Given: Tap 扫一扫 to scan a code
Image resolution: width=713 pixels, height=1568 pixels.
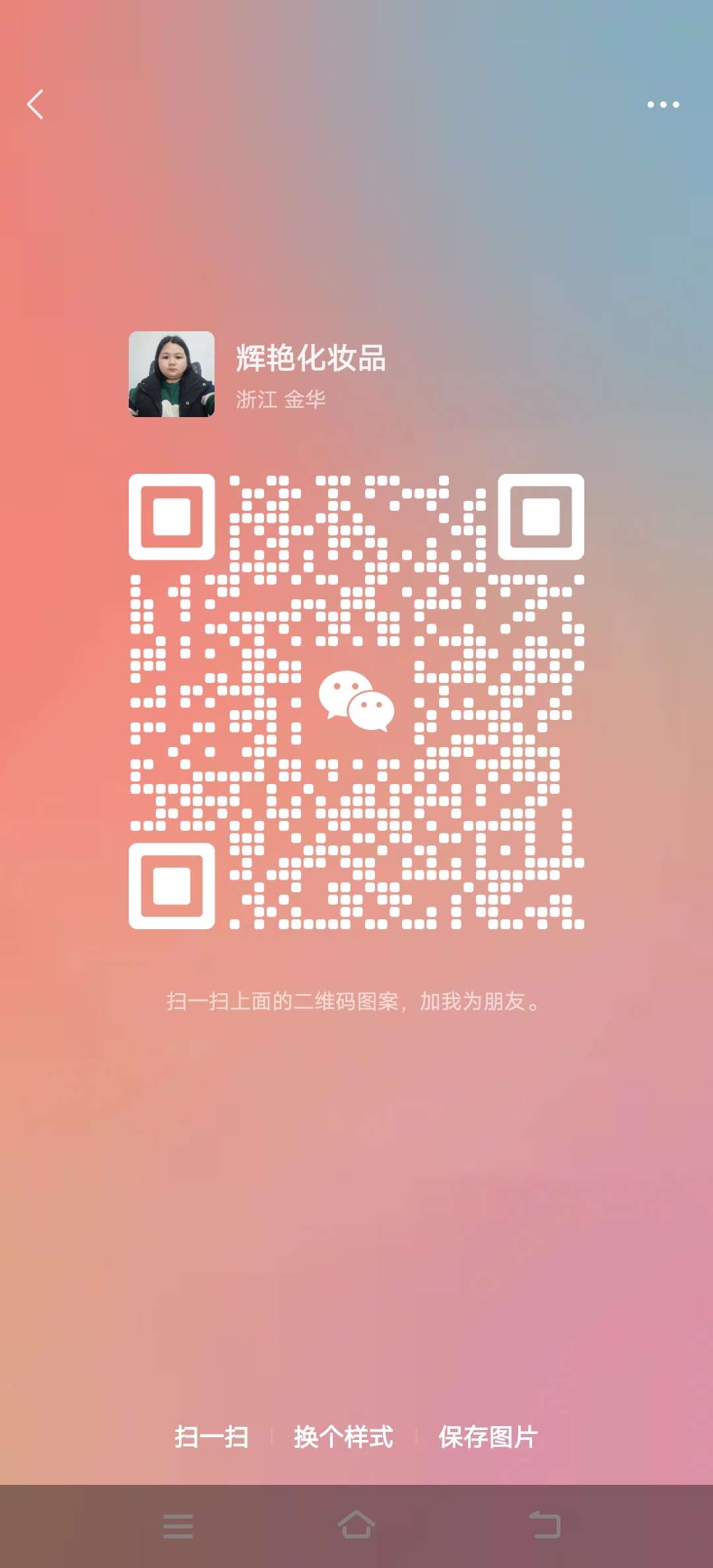Looking at the screenshot, I should [x=211, y=1437].
